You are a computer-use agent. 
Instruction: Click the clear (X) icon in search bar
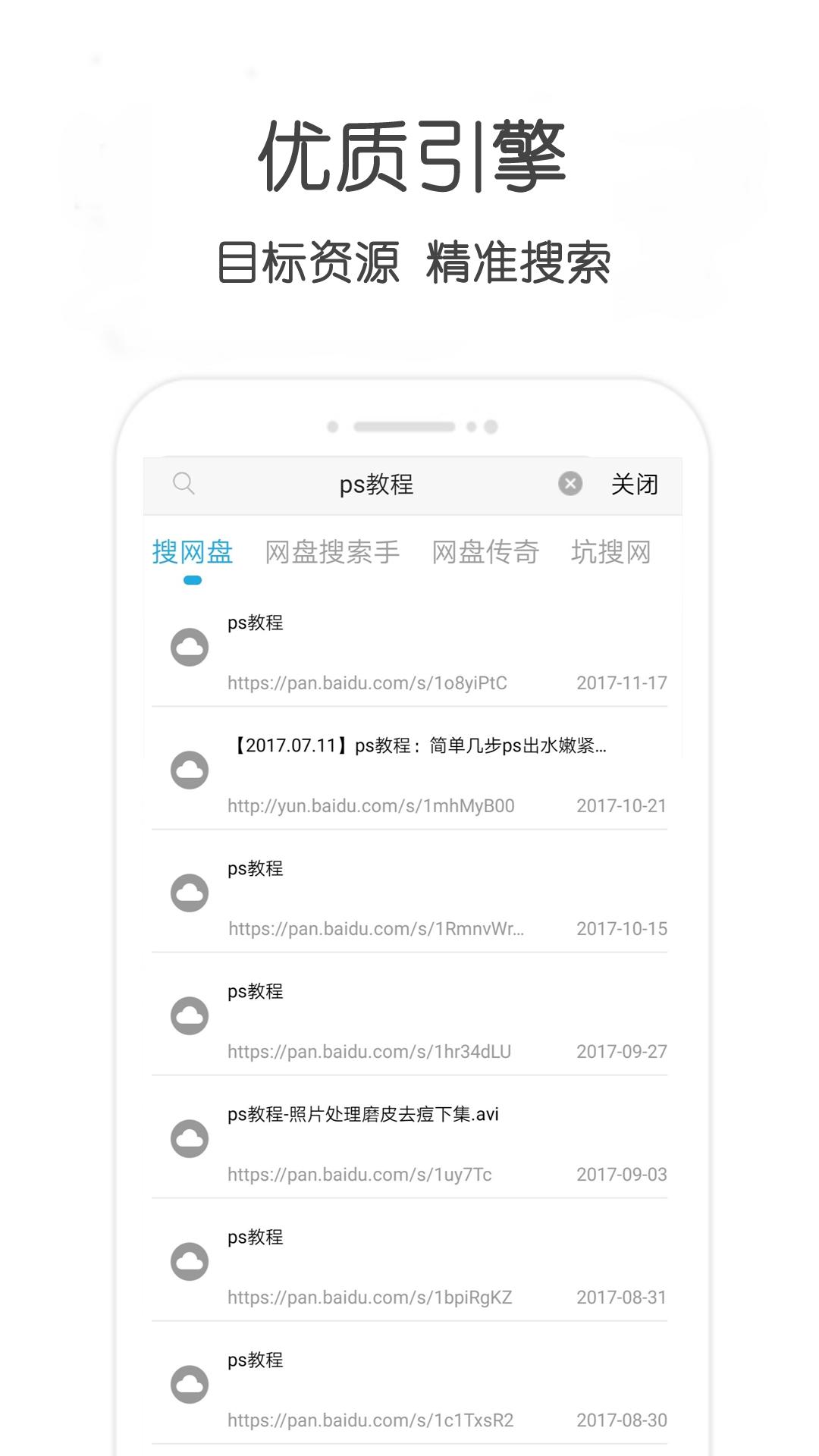[x=570, y=483]
